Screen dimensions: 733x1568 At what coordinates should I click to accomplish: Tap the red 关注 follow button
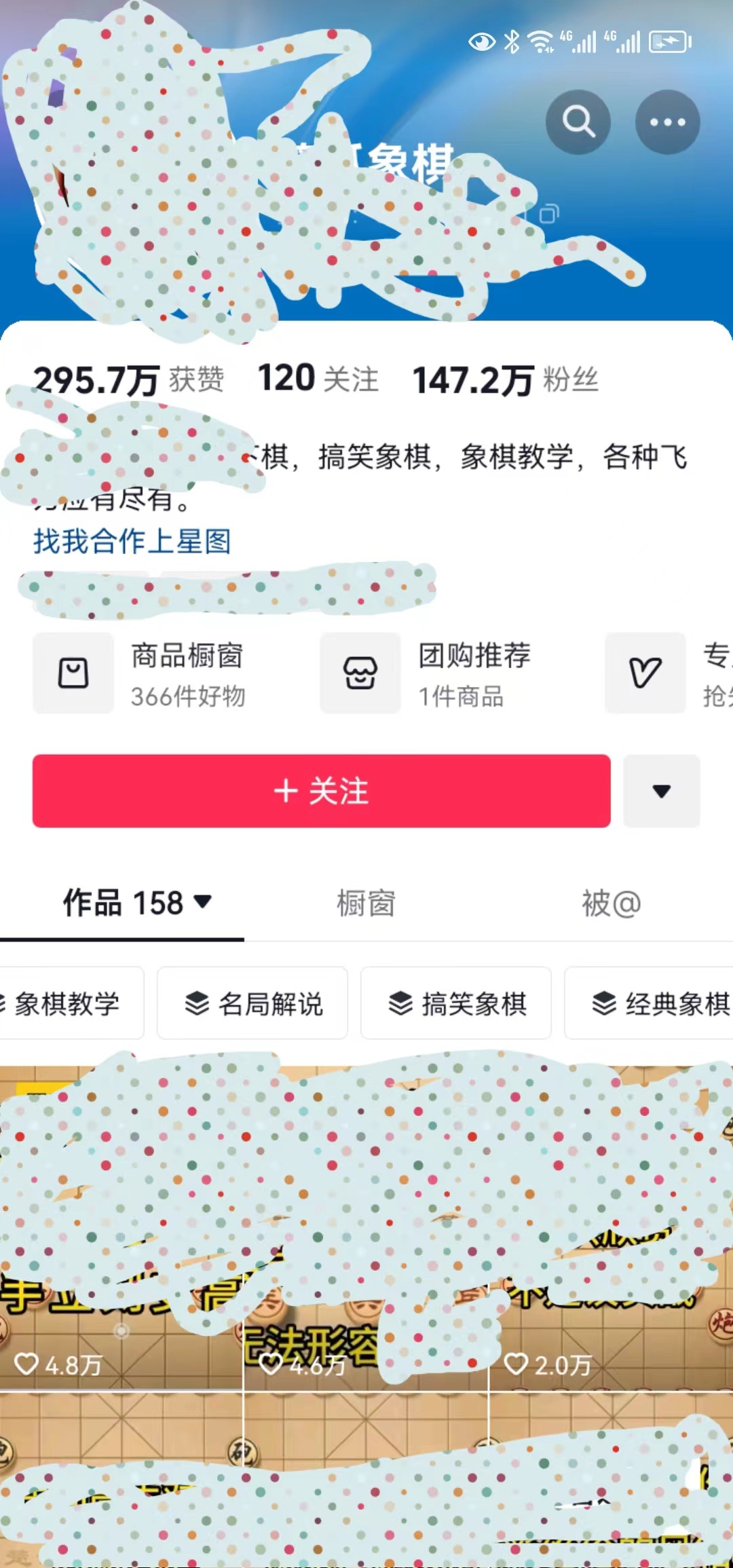(321, 791)
